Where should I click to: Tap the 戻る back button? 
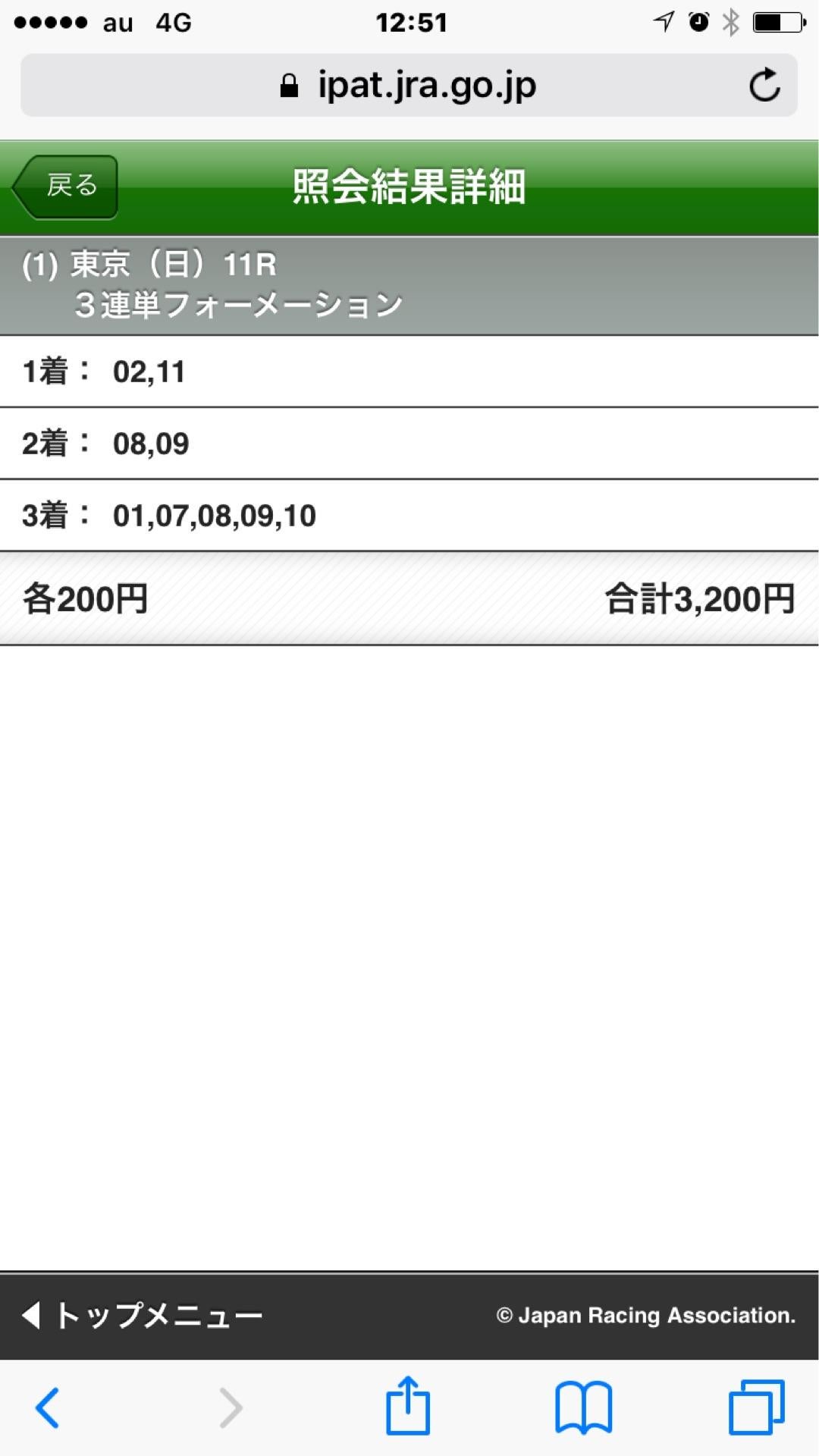(66, 187)
